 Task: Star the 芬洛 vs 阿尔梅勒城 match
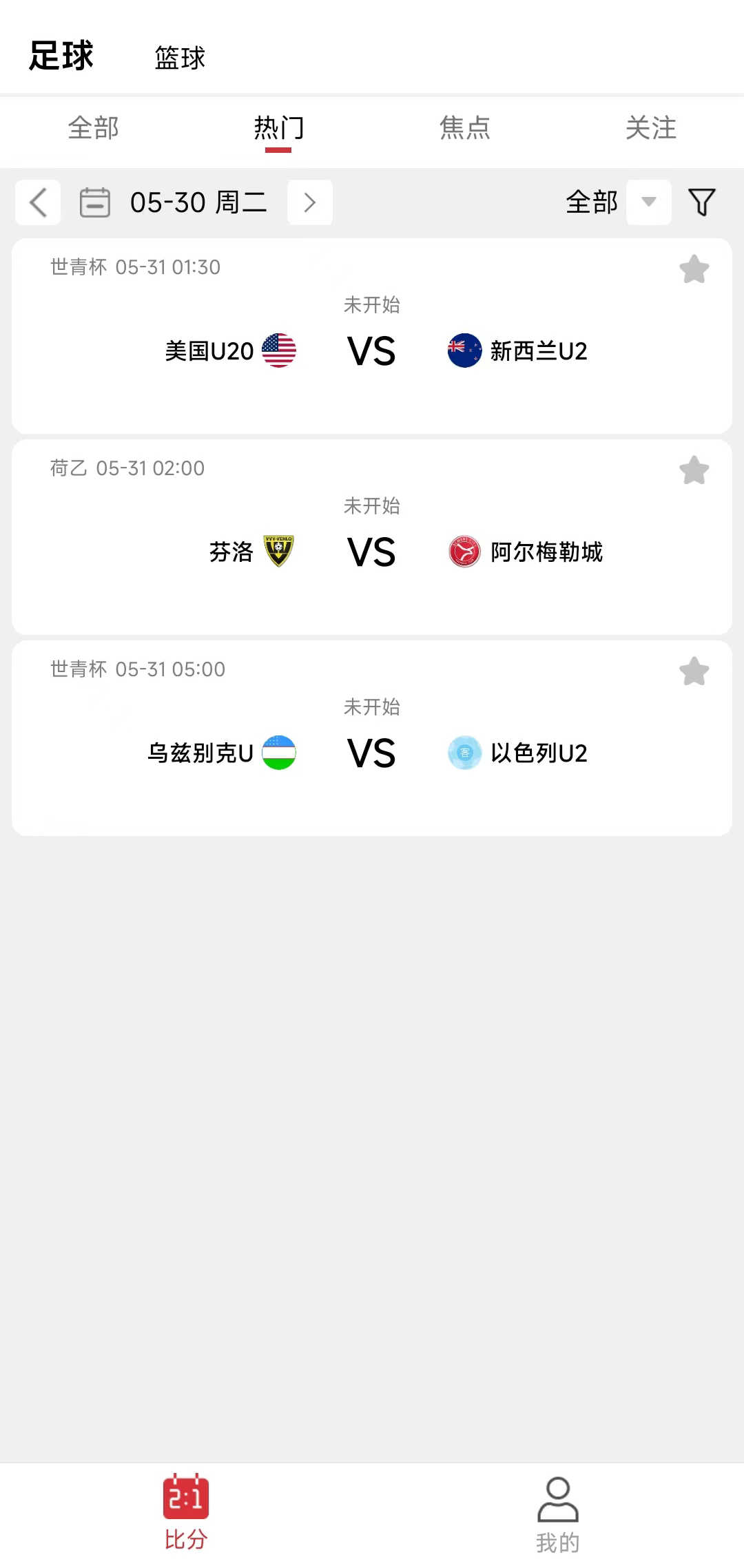(x=694, y=470)
